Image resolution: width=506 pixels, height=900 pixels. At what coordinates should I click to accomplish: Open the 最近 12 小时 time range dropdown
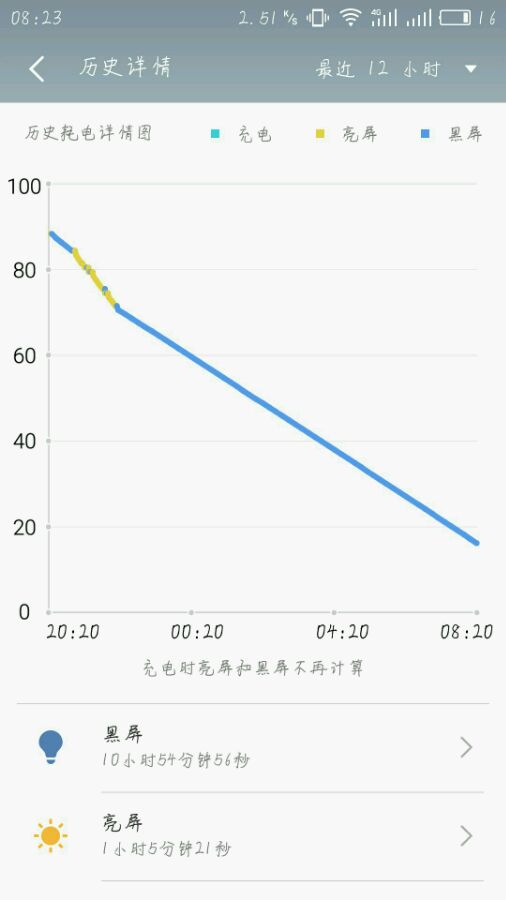coord(396,69)
